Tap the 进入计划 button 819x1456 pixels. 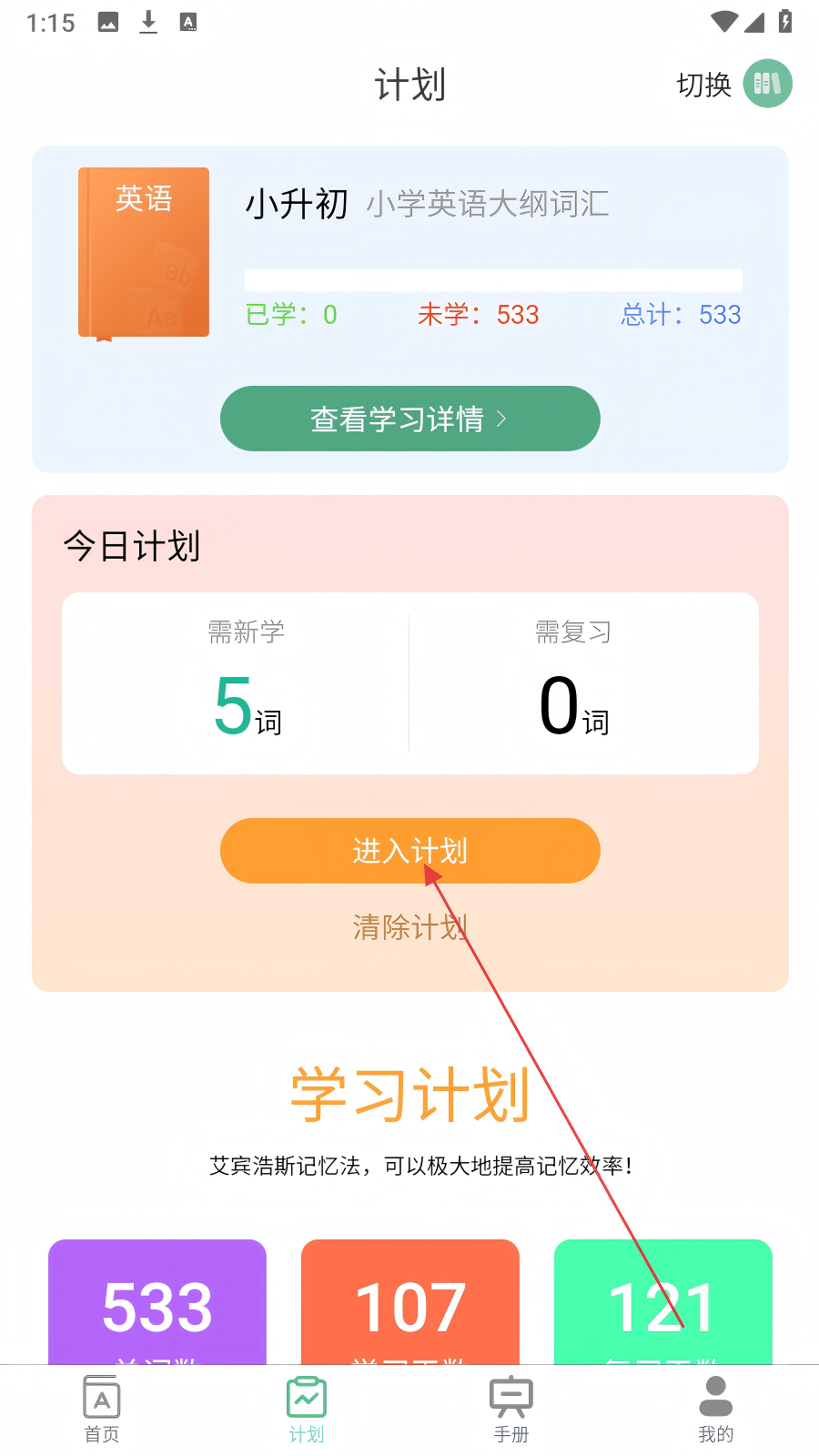409,851
